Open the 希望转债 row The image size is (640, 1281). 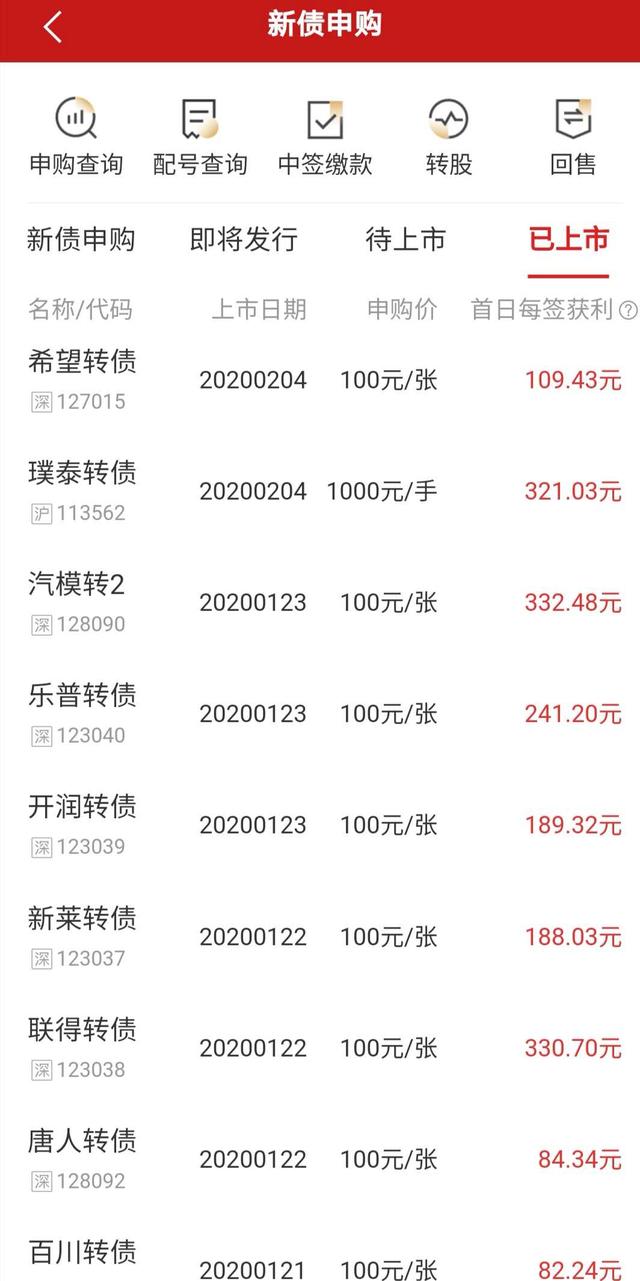point(320,380)
